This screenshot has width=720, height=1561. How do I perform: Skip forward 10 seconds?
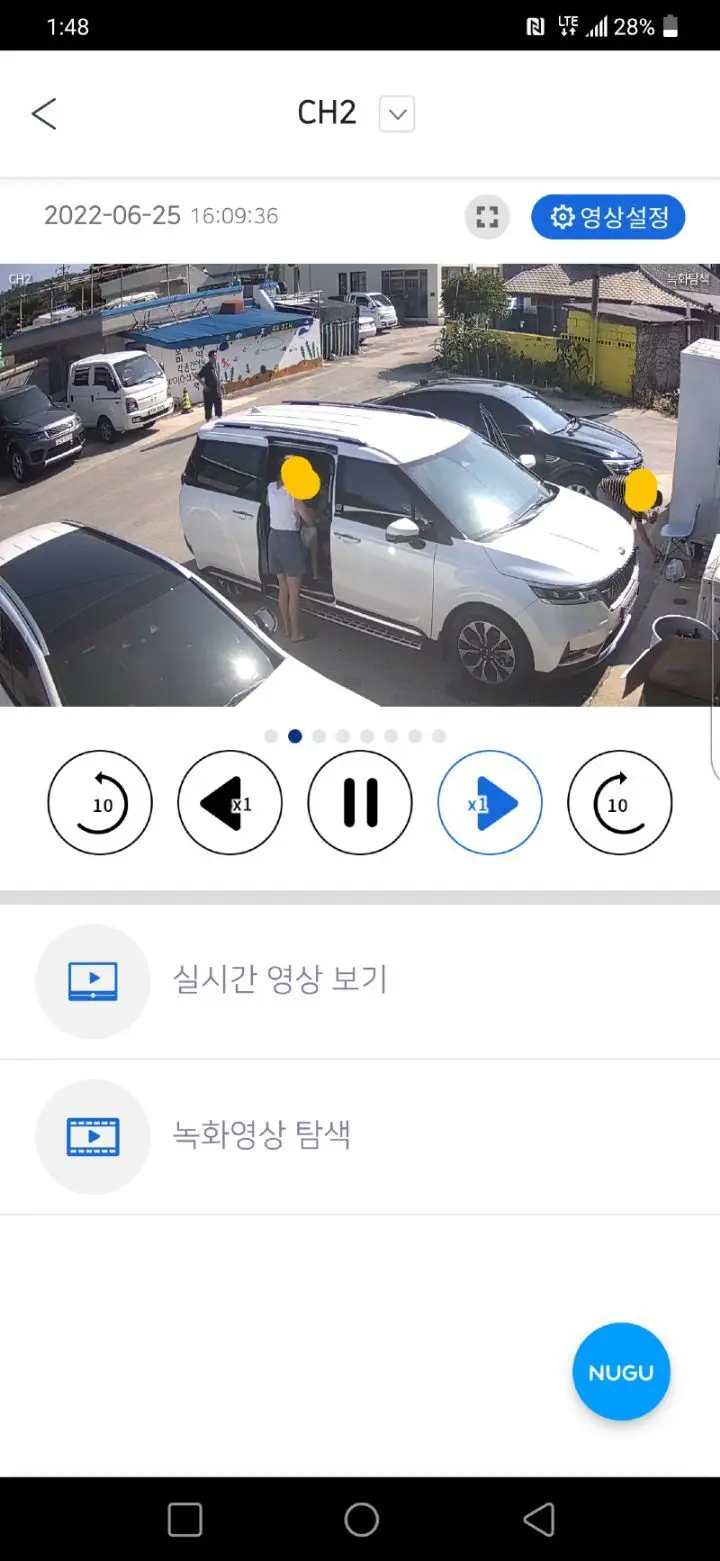click(x=620, y=803)
